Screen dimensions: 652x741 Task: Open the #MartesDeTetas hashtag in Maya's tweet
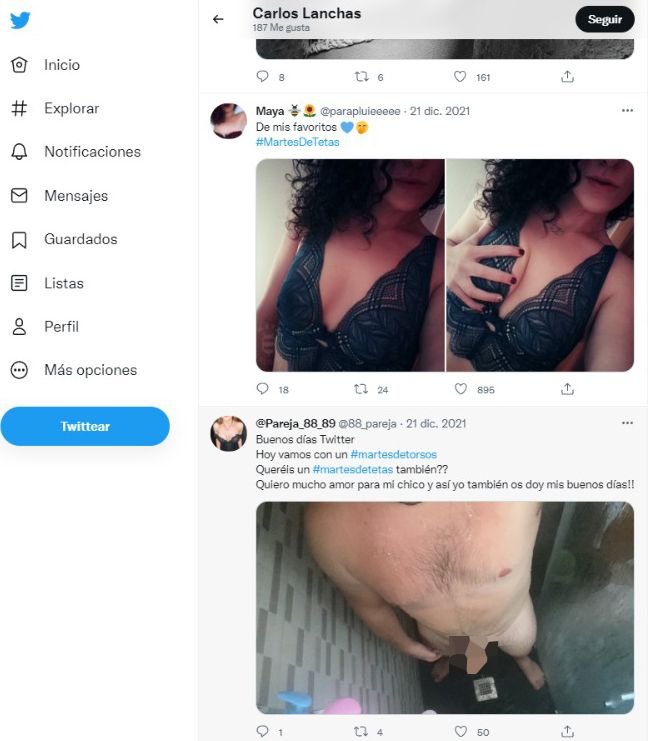point(298,142)
